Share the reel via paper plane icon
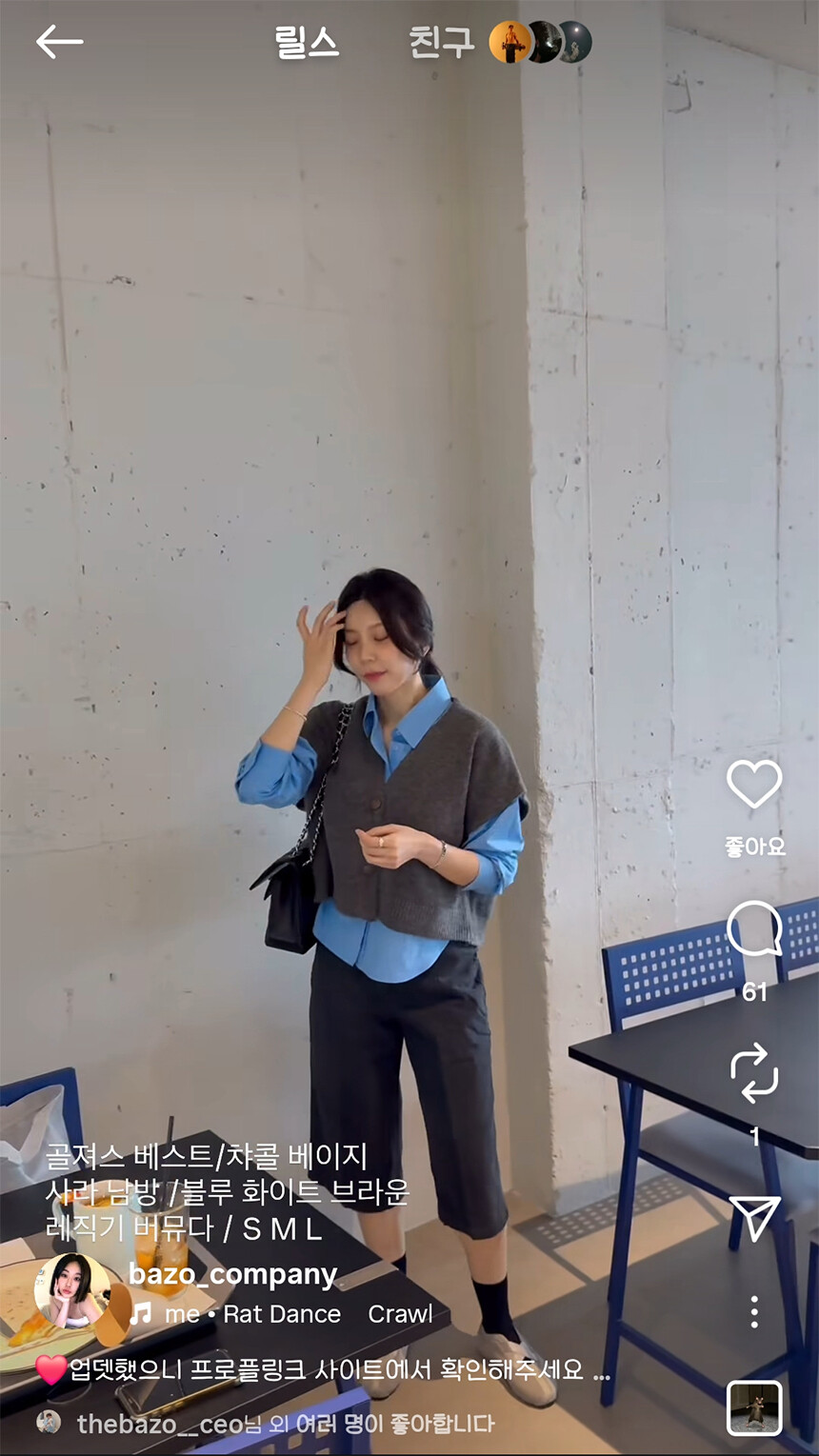This screenshot has width=819, height=1456. coord(754,1218)
